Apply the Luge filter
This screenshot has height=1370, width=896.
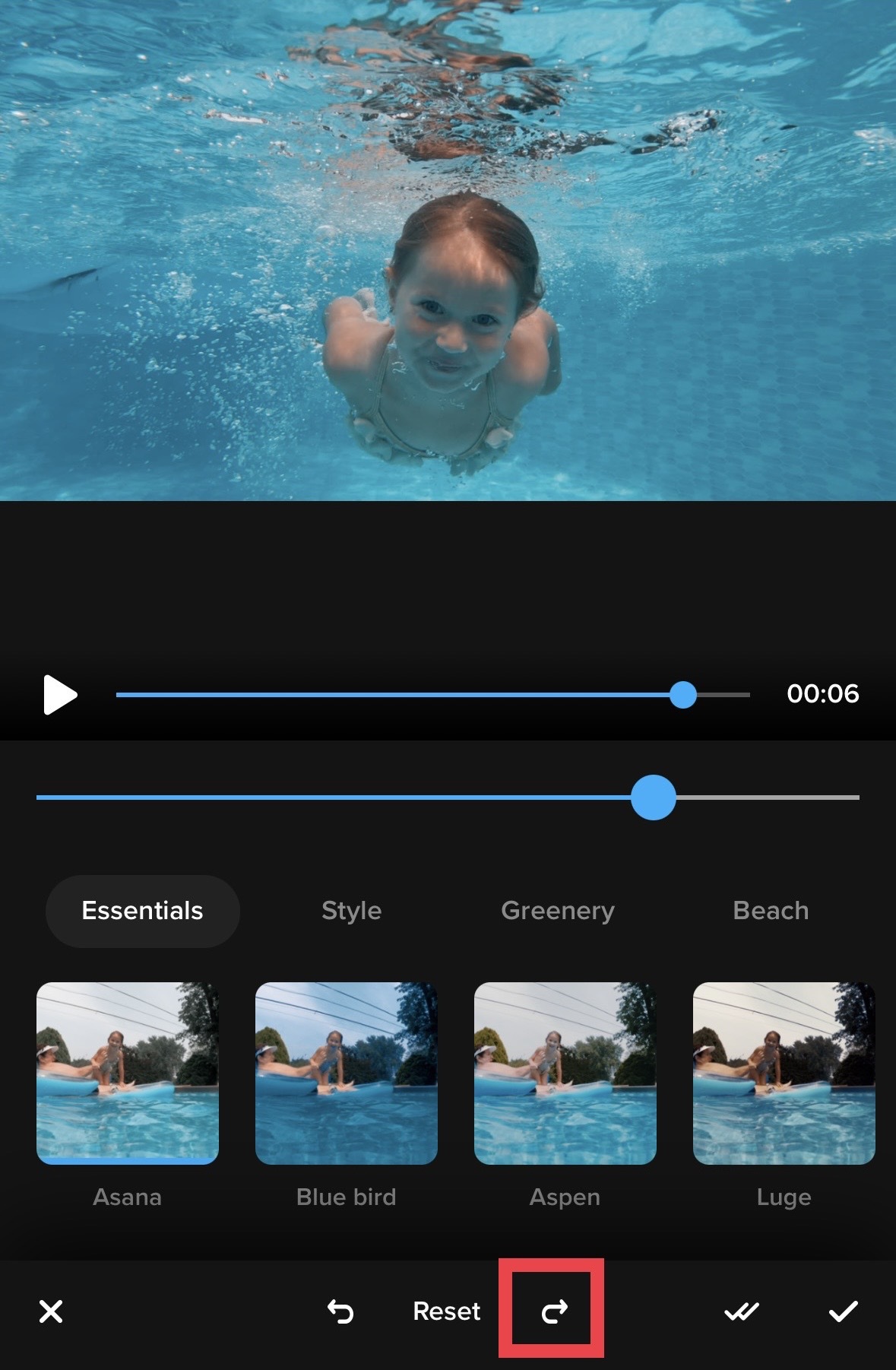click(x=784, y=1073)
